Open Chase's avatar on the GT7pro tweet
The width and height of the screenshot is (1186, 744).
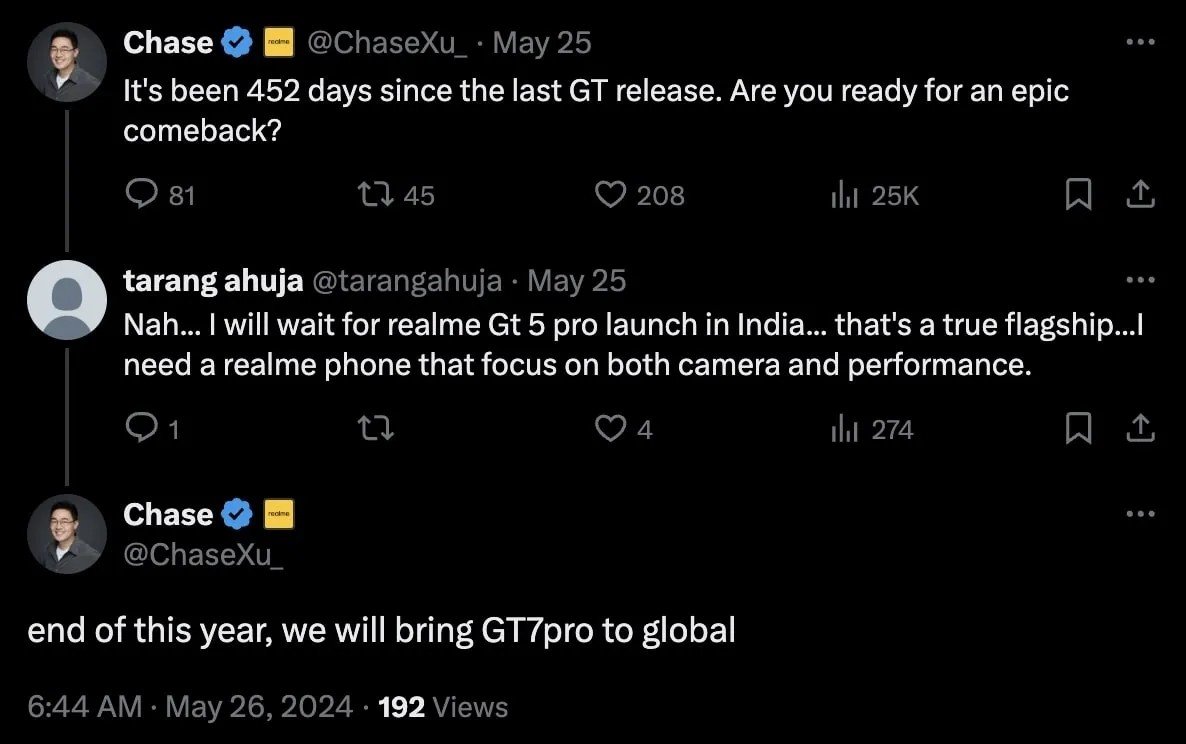point(66,534)
